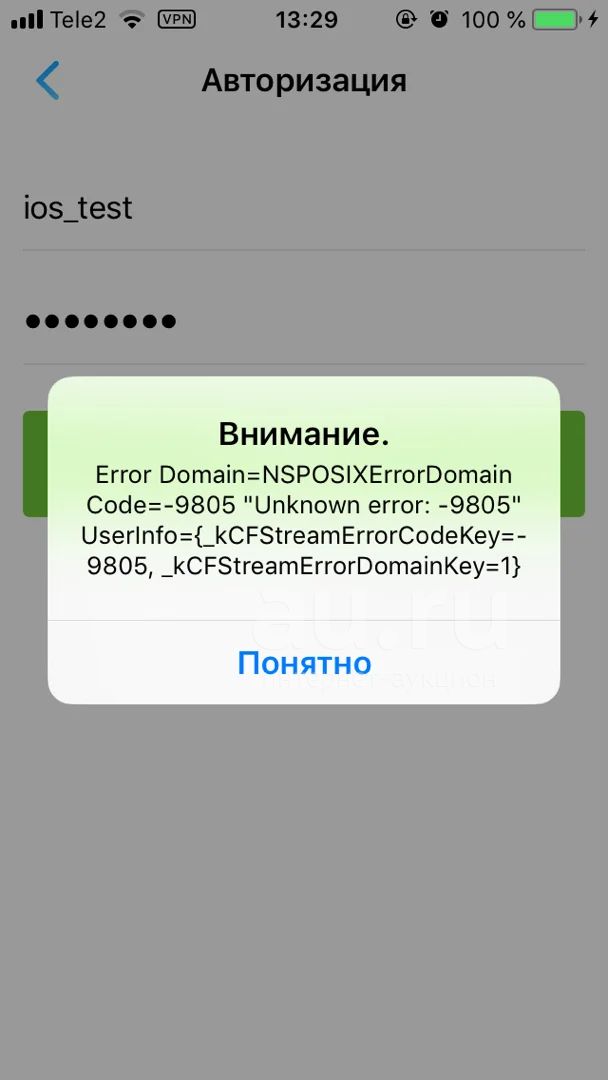
Task: Tap the ios_test username field
Action: coord(304,208)
